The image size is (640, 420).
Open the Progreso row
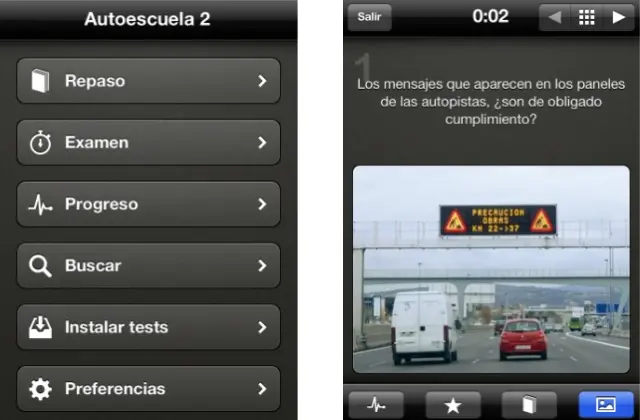click(148, 204)
